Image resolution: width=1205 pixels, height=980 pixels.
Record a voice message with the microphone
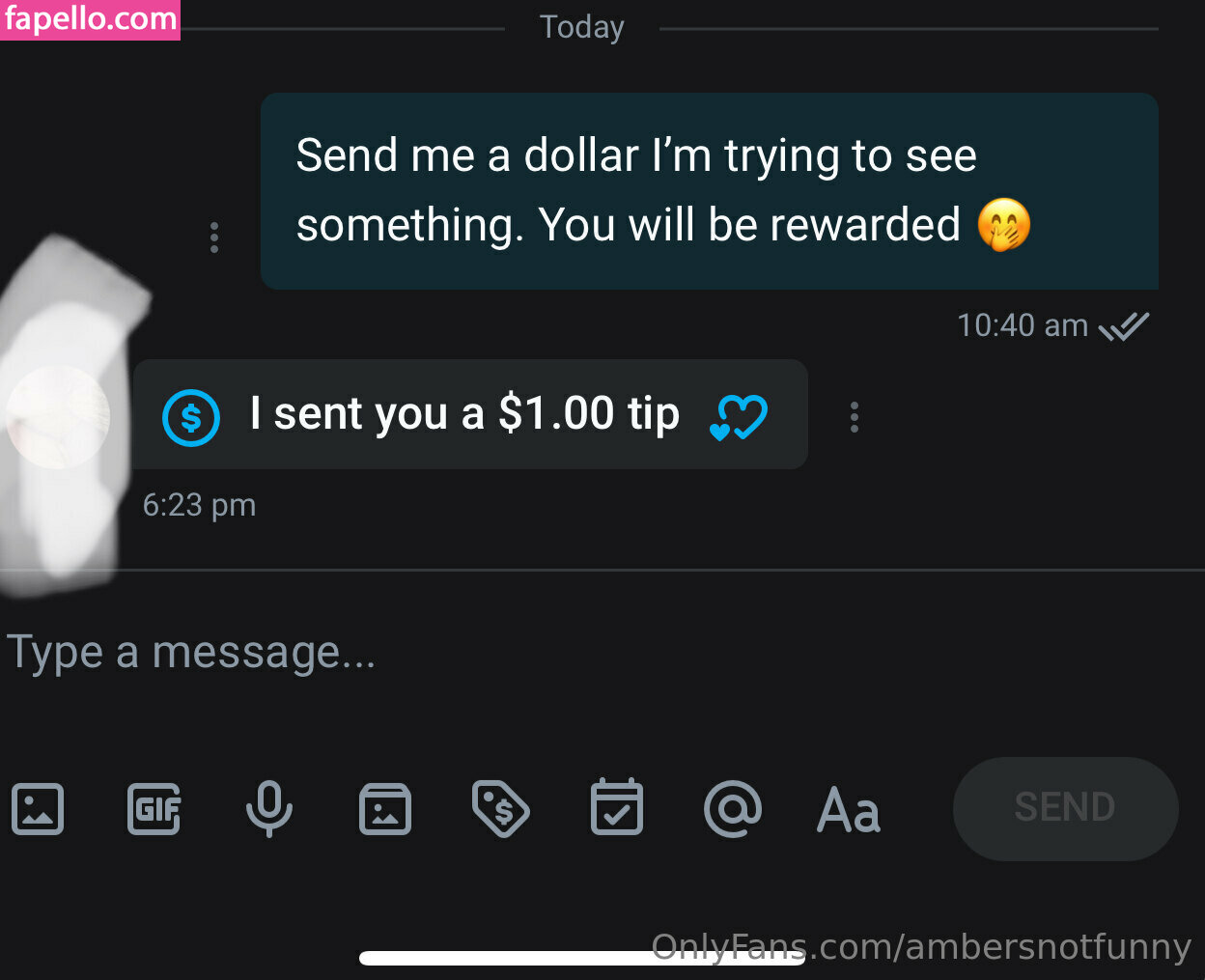coord(269,808)
